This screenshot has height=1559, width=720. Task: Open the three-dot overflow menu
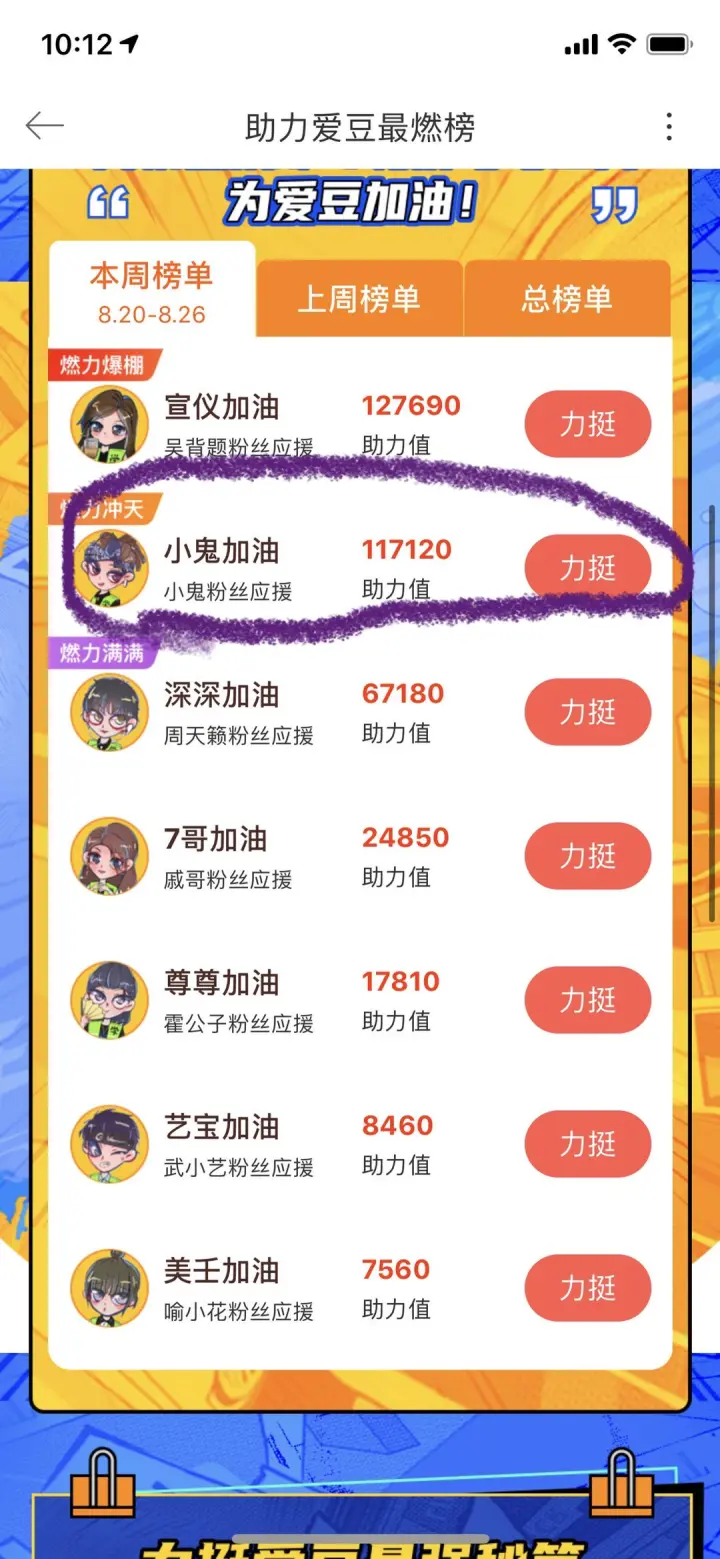tap(669, 127)
